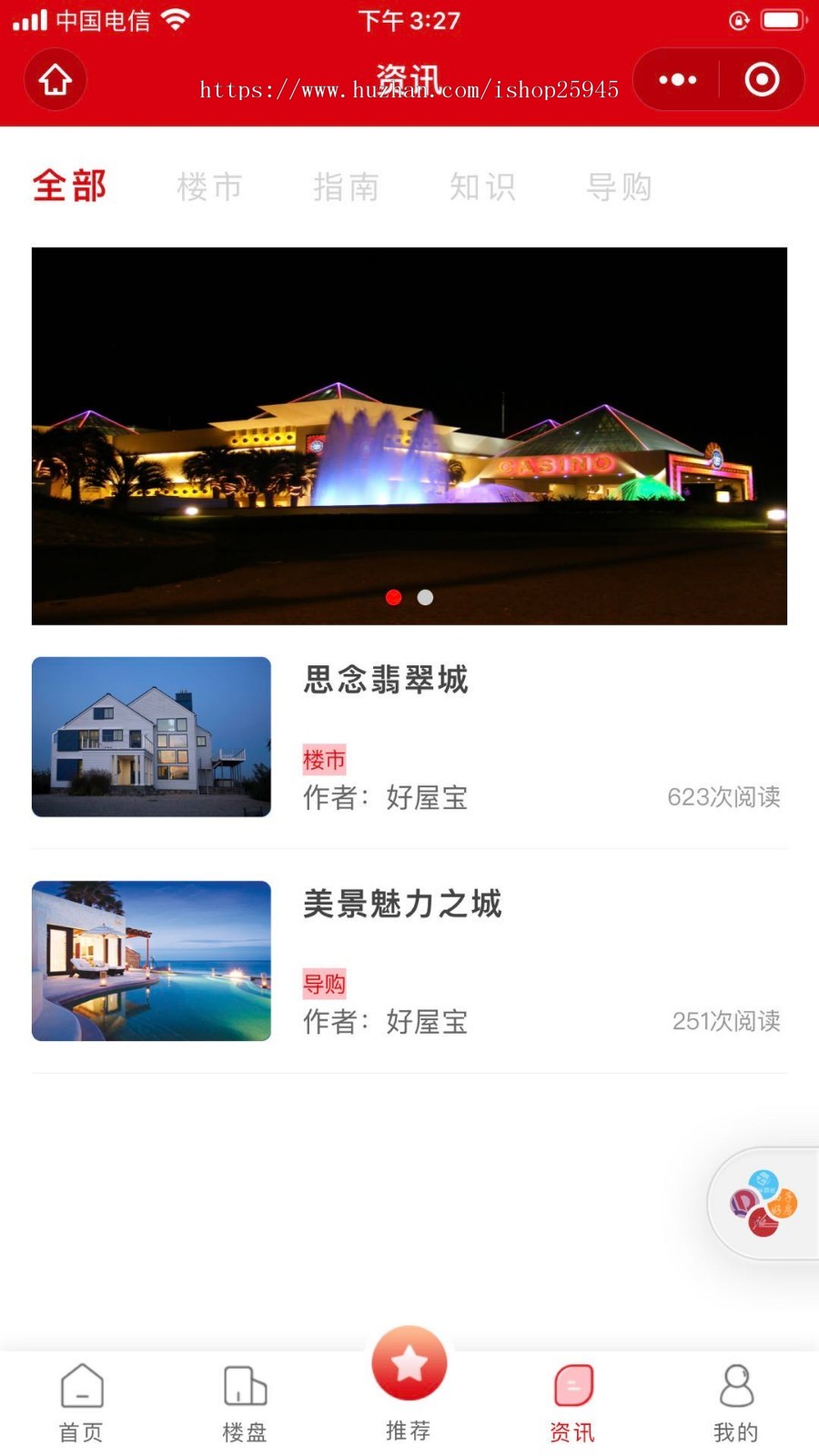Tap the seaside pool villa thumbnail
This screenshot has height=1456, width=819.
[x=150, y=960]
